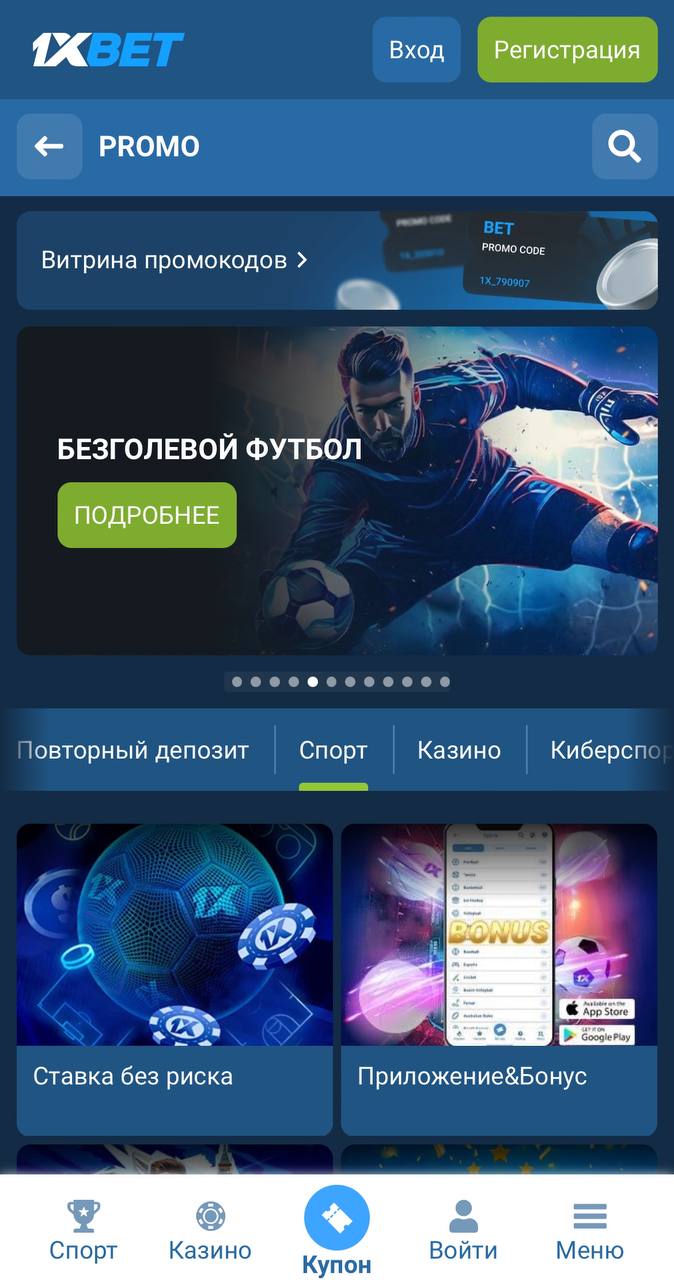Switch to the Казино promo category tab
Screen dimensions: 674x1280
pos(459,750)
